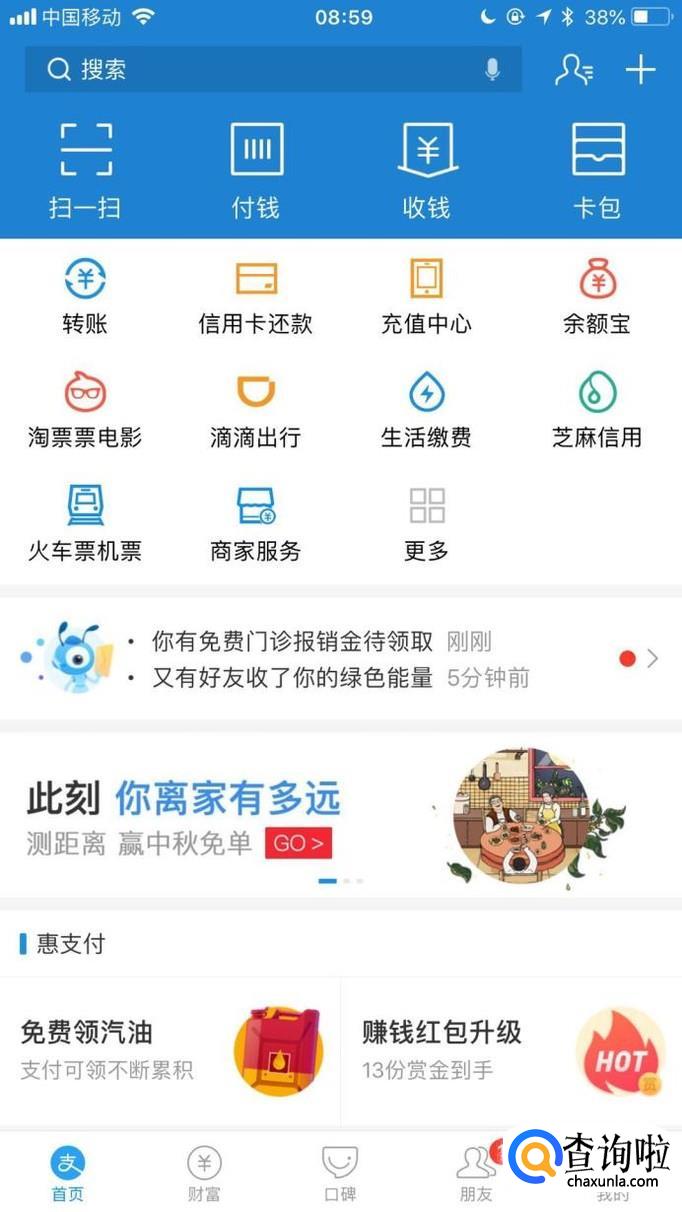Open 余额宝

[598, 296]
